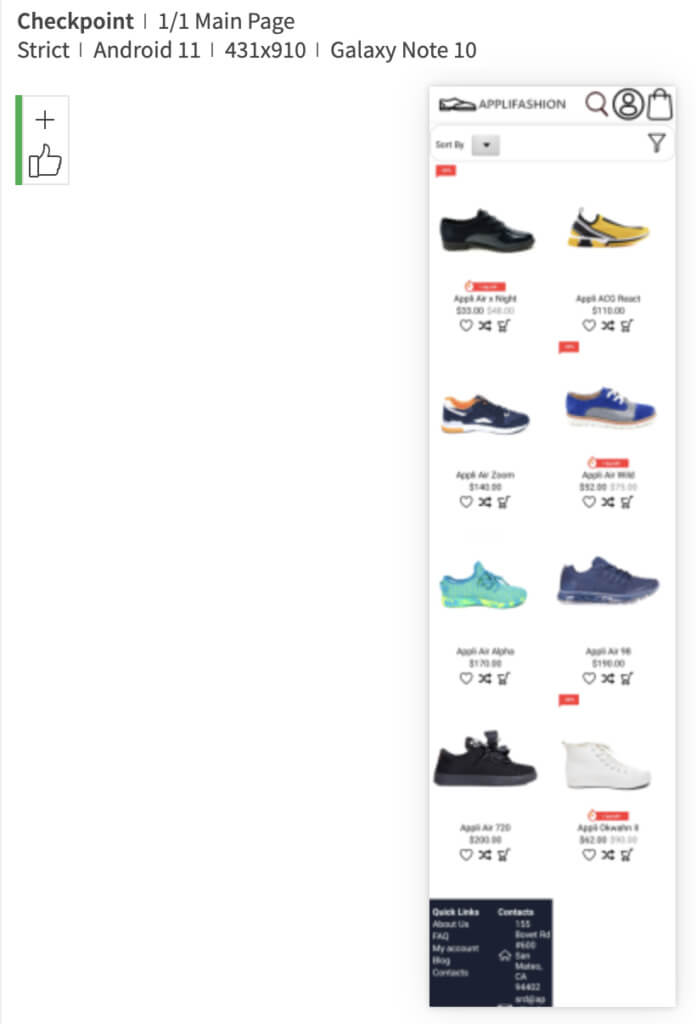Tap the thumbs-up icon to accept the checkpoint

[45, 161]
